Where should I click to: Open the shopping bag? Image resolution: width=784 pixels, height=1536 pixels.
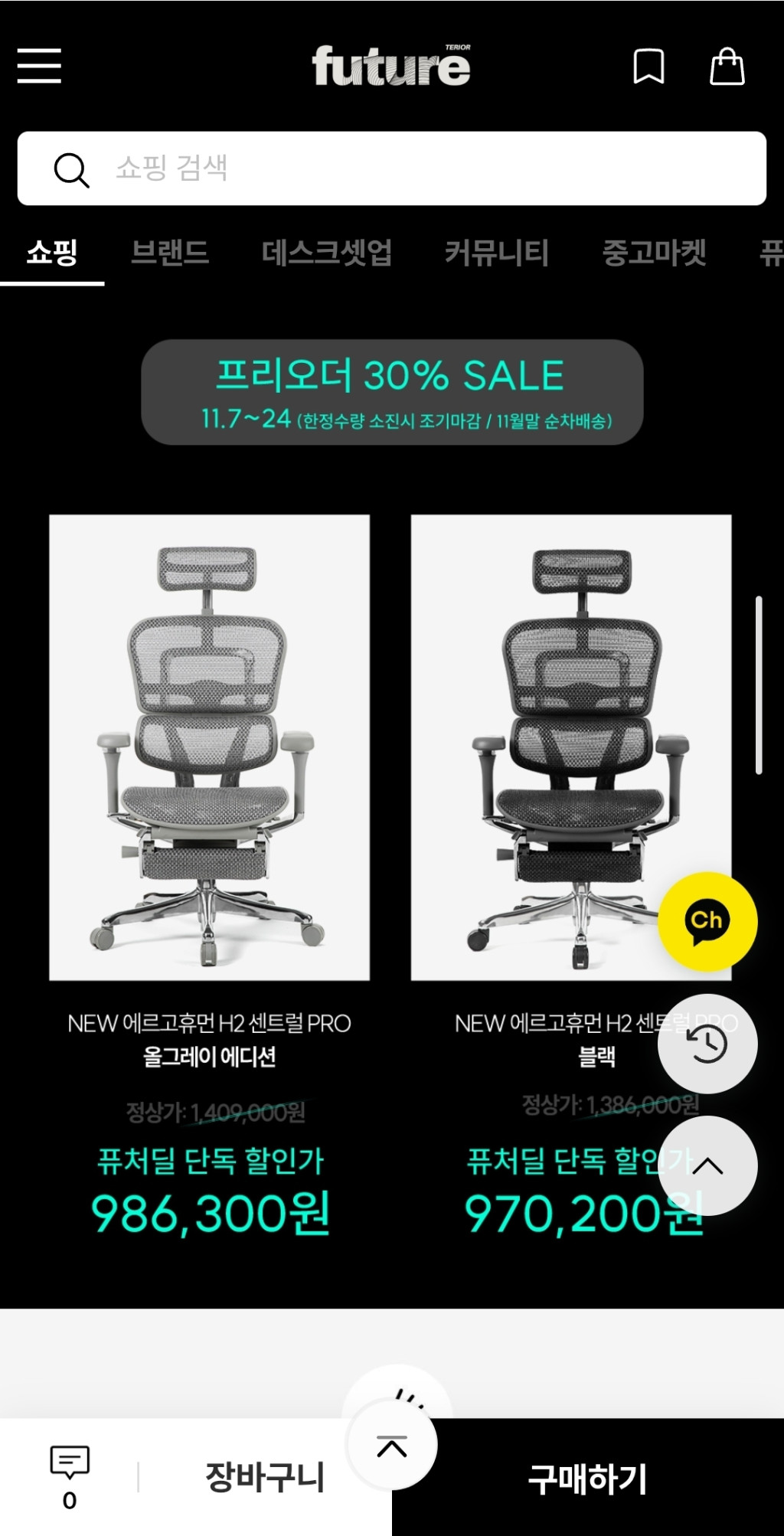coord(727,67)
